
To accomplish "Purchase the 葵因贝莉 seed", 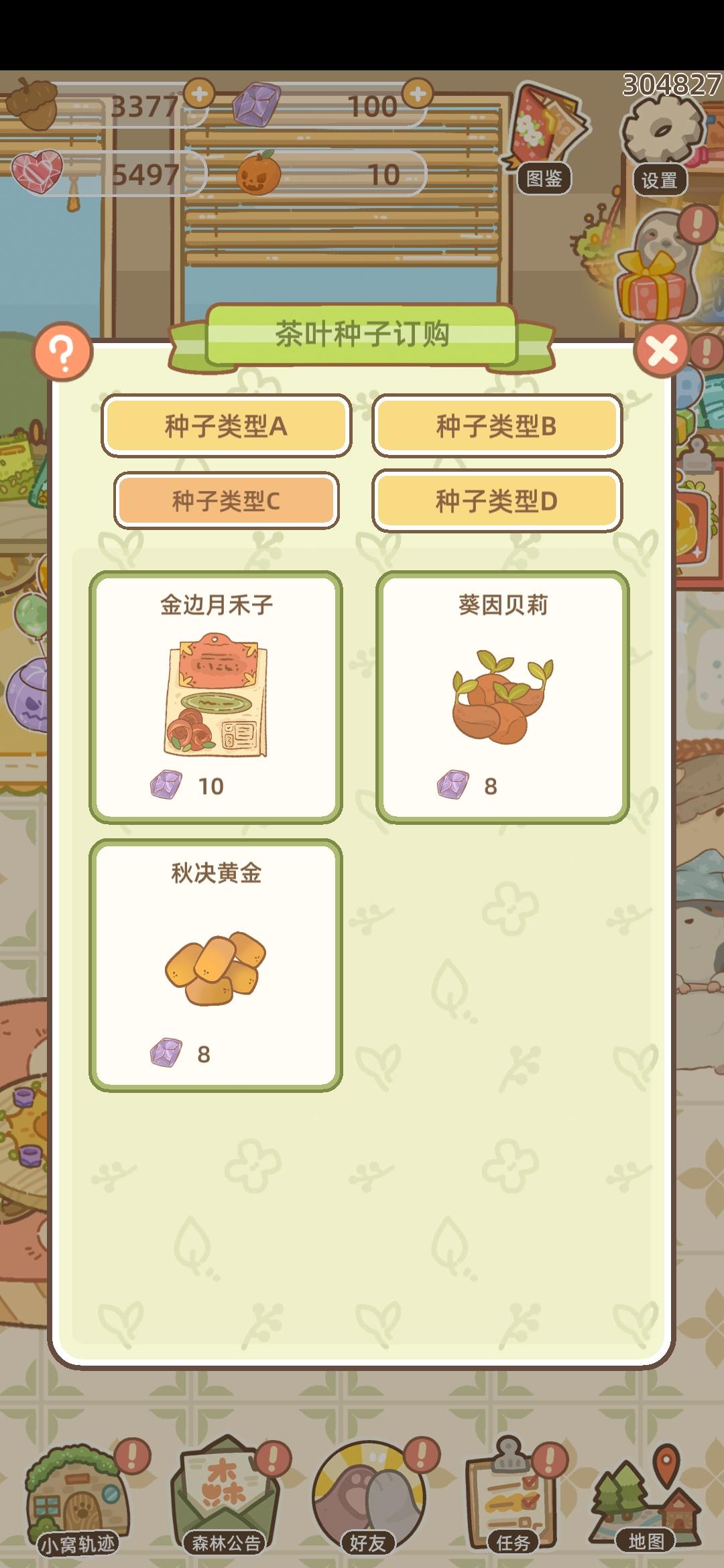I will 504,697.
